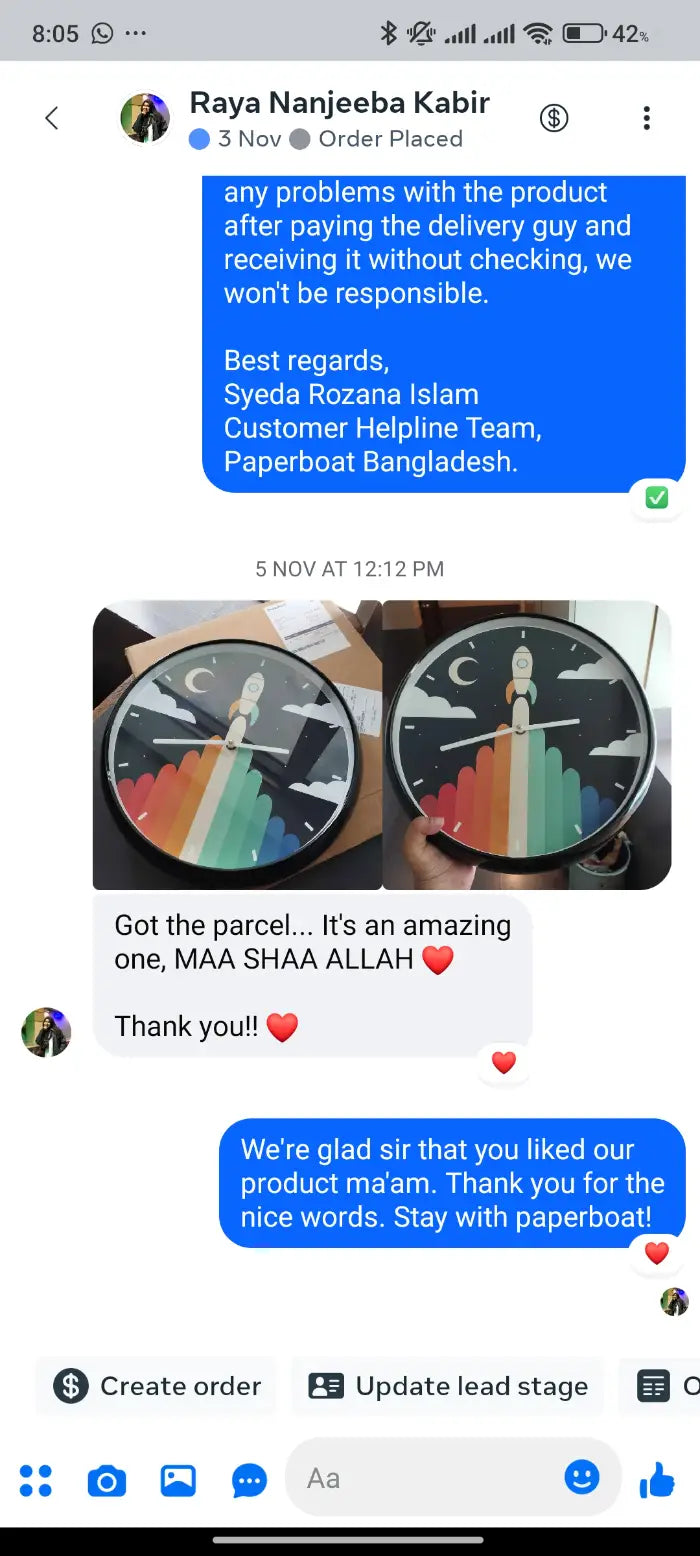
Task: Go back using the arrow
Action: coord(52,118)
